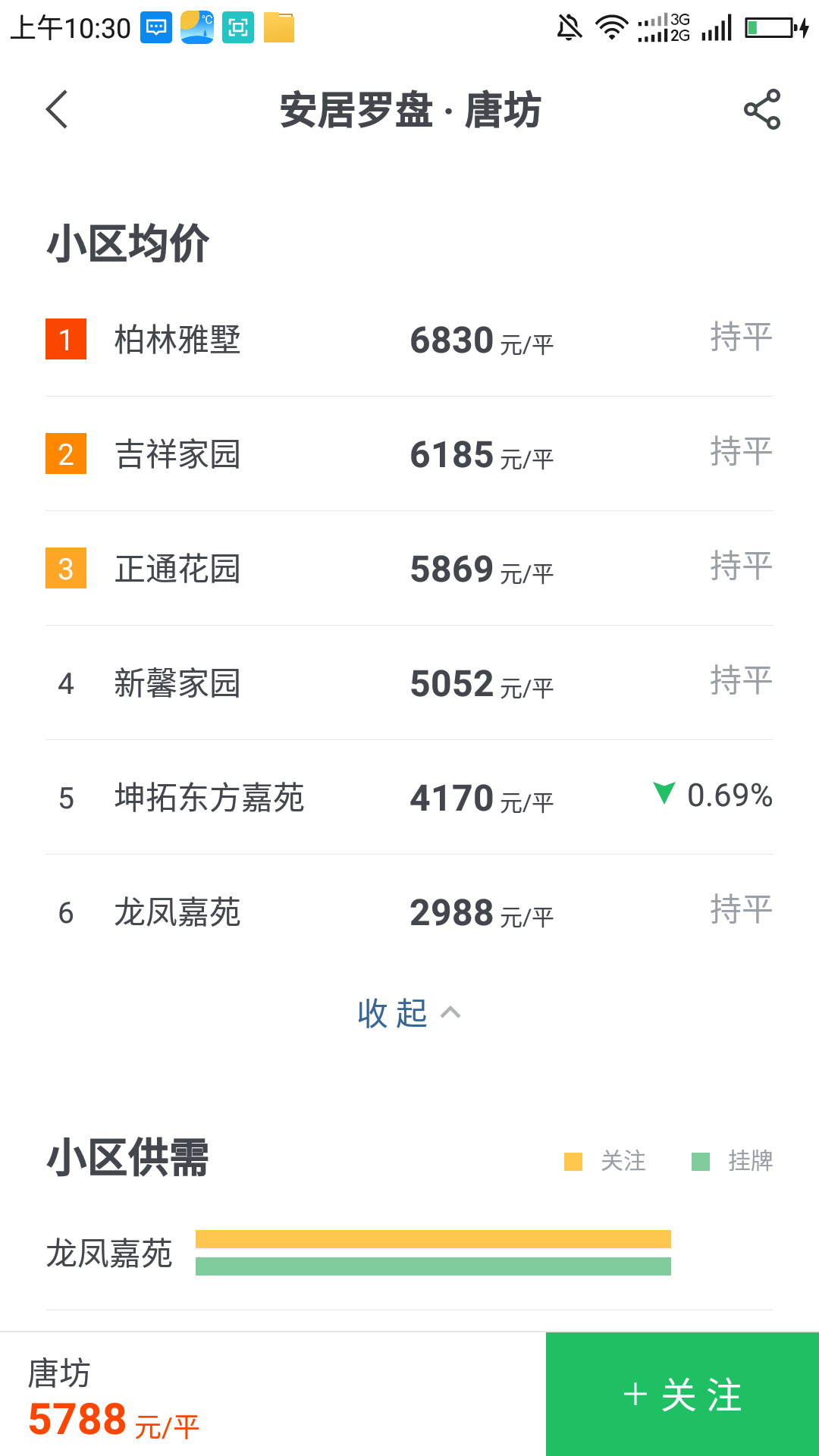Share this 唐坊 compass page
Screen dimensions: 819x1456
(761, 110)
